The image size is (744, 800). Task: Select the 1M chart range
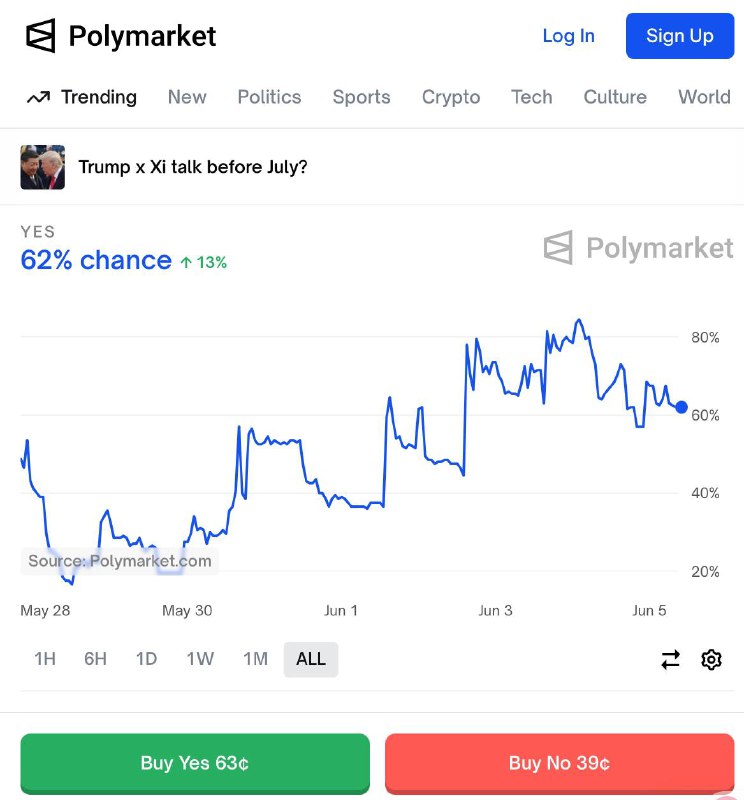[x=255, y=659]
